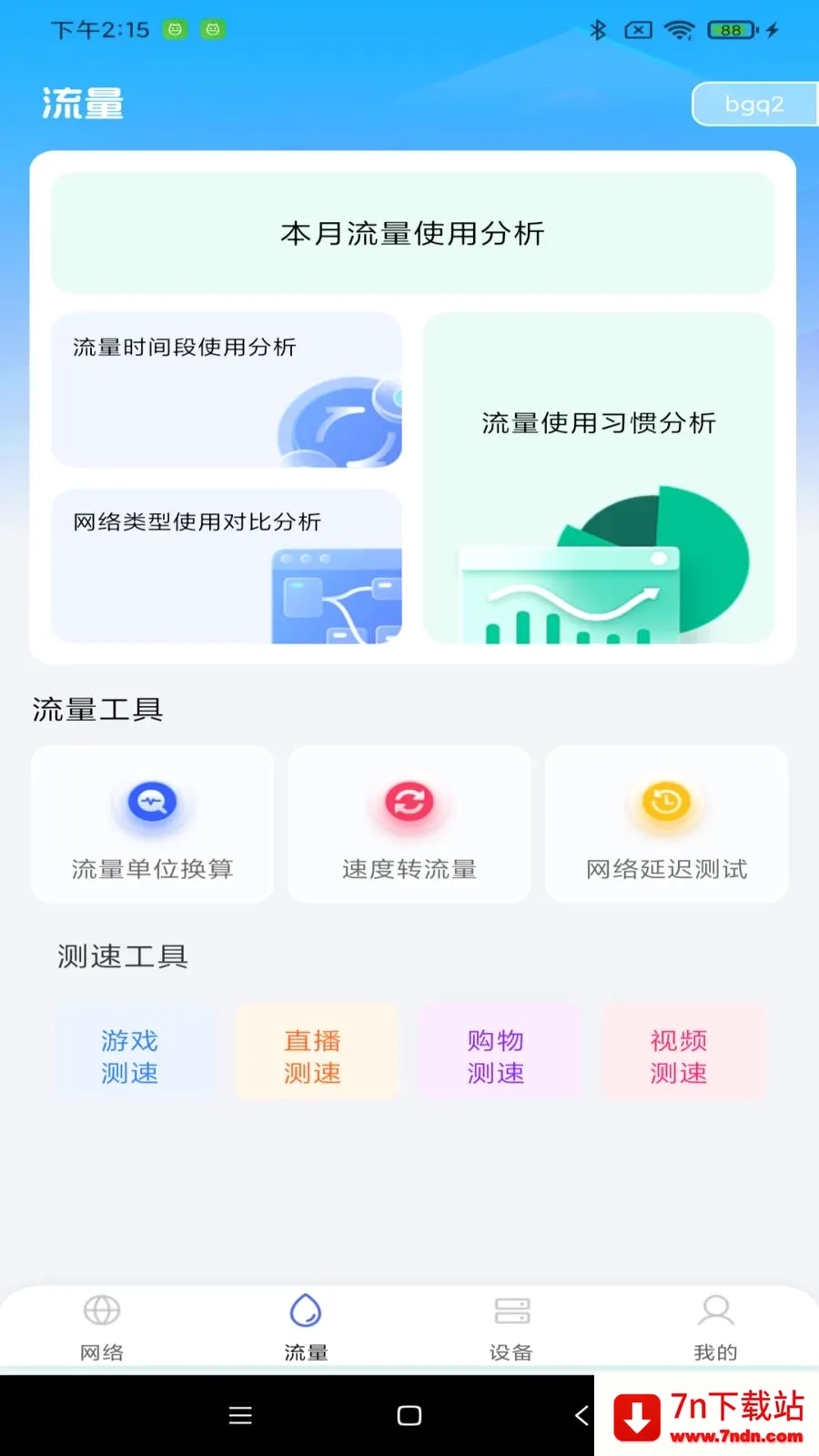Open the bgq2 button

click(x=753, y=104)
